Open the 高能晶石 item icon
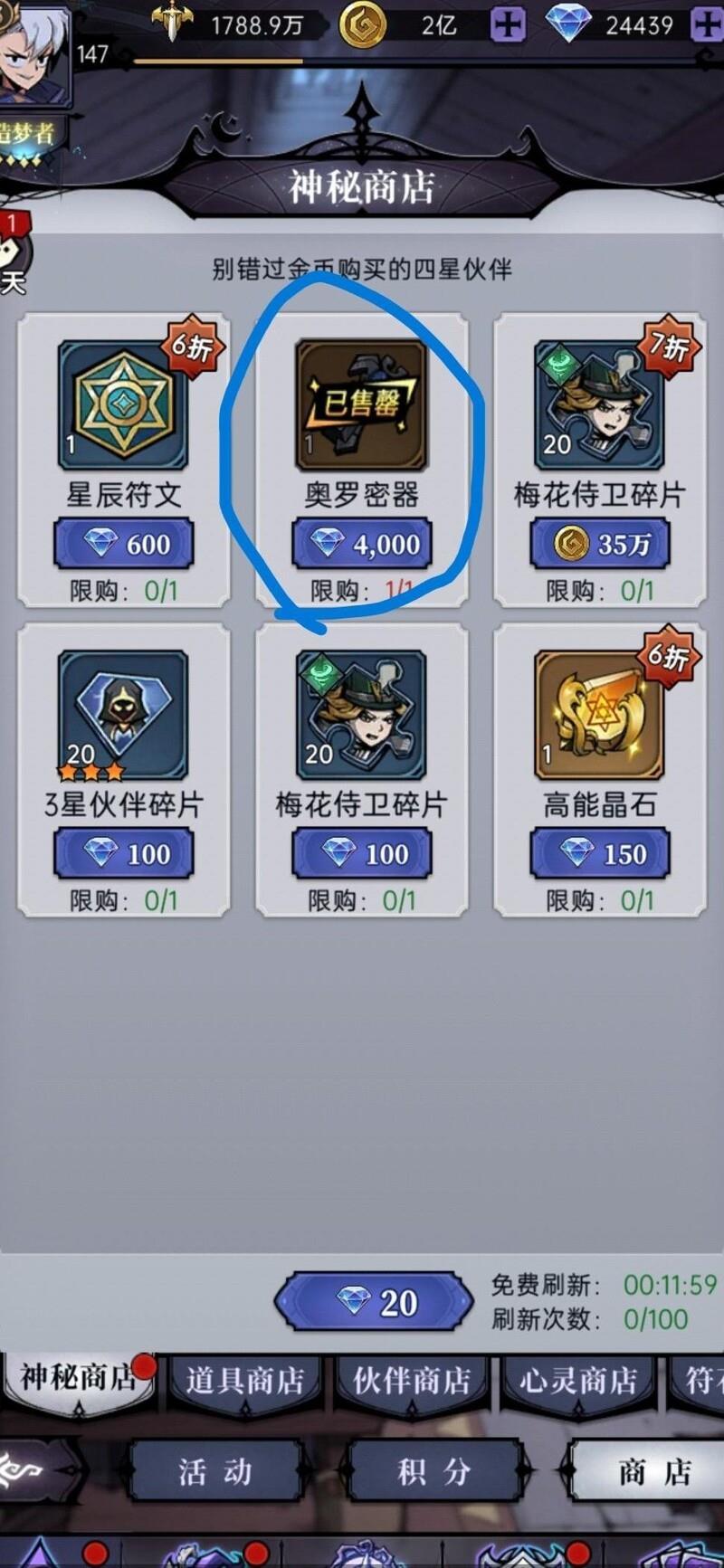 pos(599,715)
